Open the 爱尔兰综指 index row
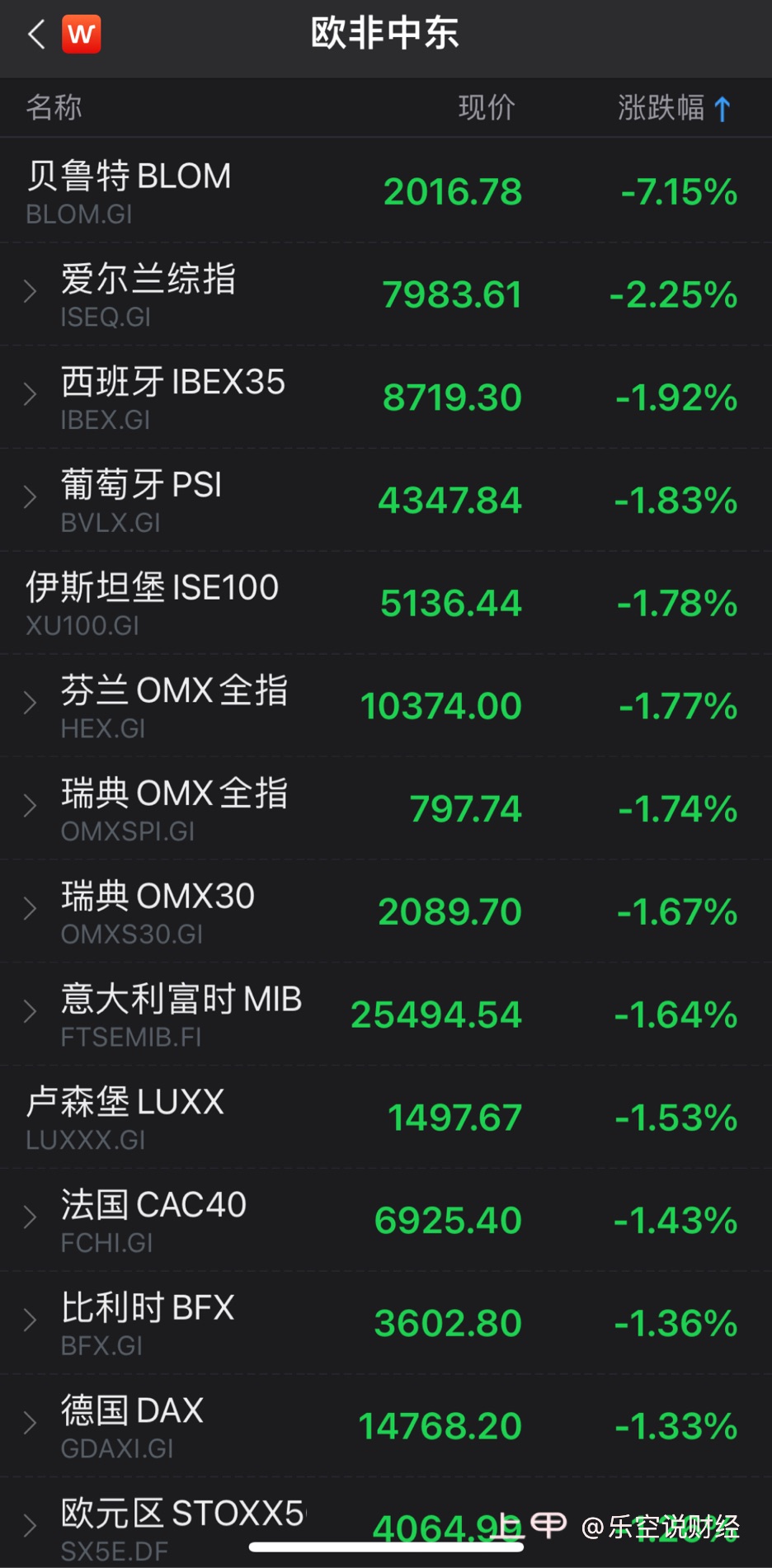This screenshot has height=1568, width=772. tap(386, 294)
